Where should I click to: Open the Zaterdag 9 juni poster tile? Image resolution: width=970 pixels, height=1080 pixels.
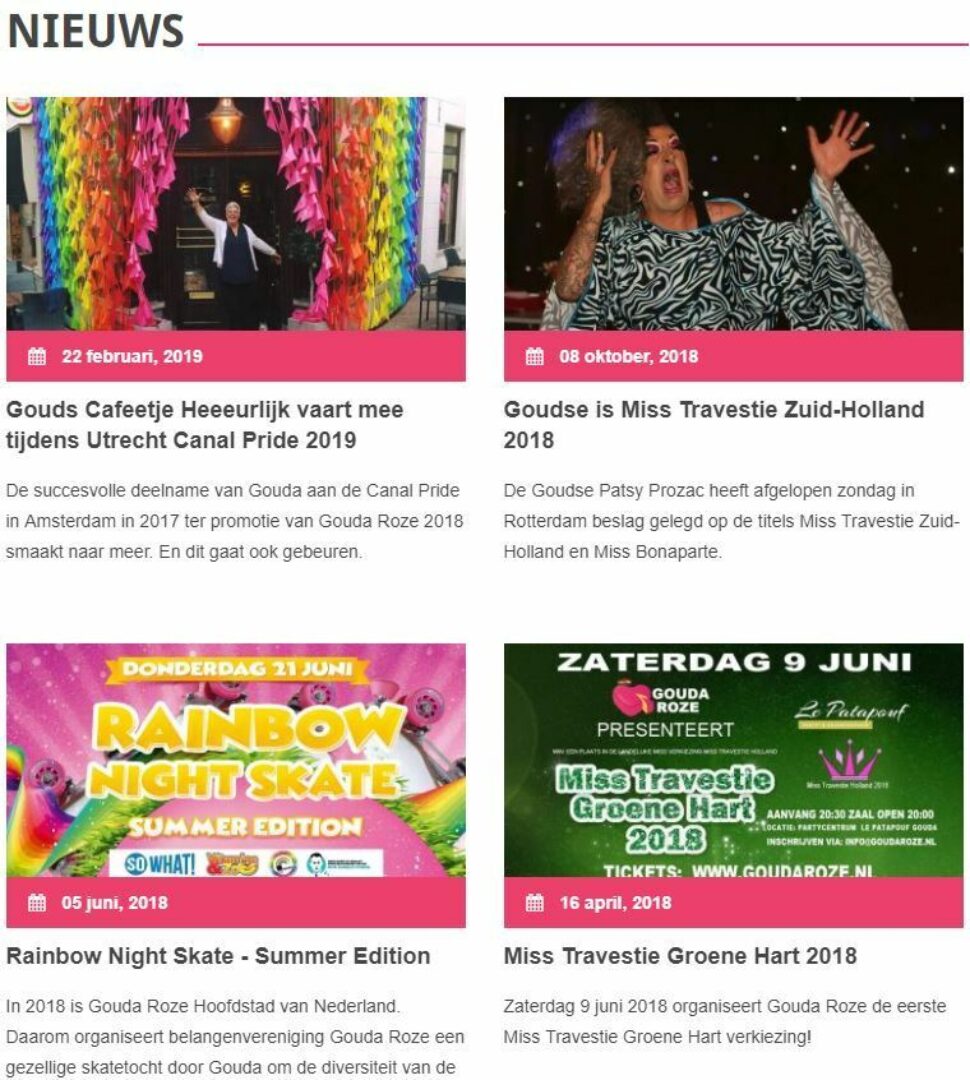pos(733,760)
